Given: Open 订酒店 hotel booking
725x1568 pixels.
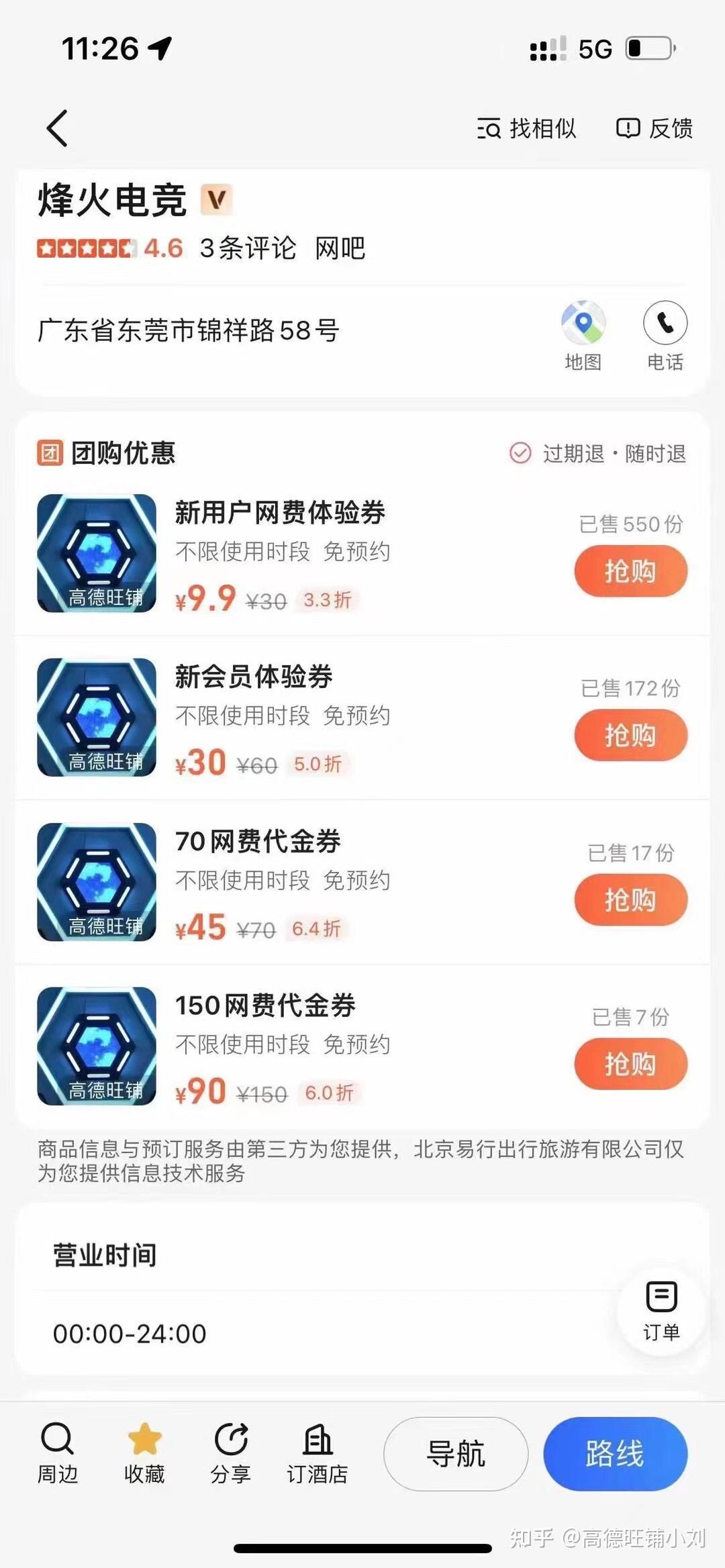Looking at the screenshot, I should [317, 1453].
